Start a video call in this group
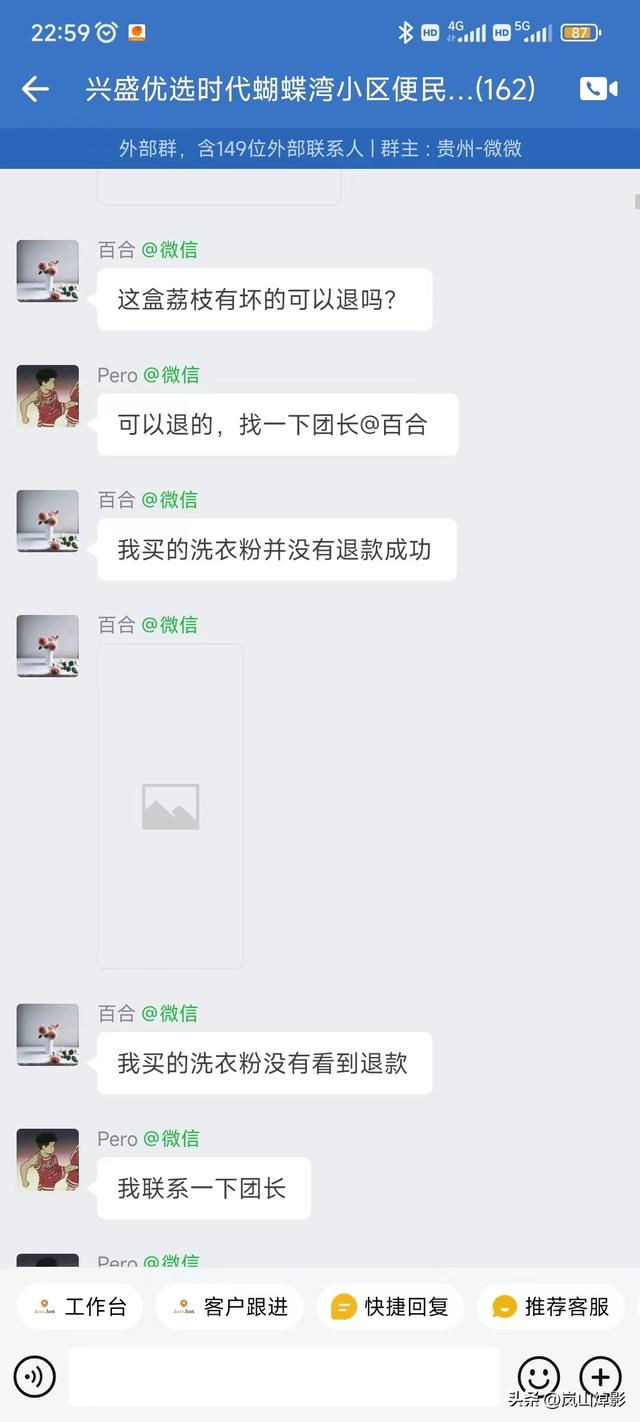640x1422 pixels. pyautogui.click(x=599, y=89)
